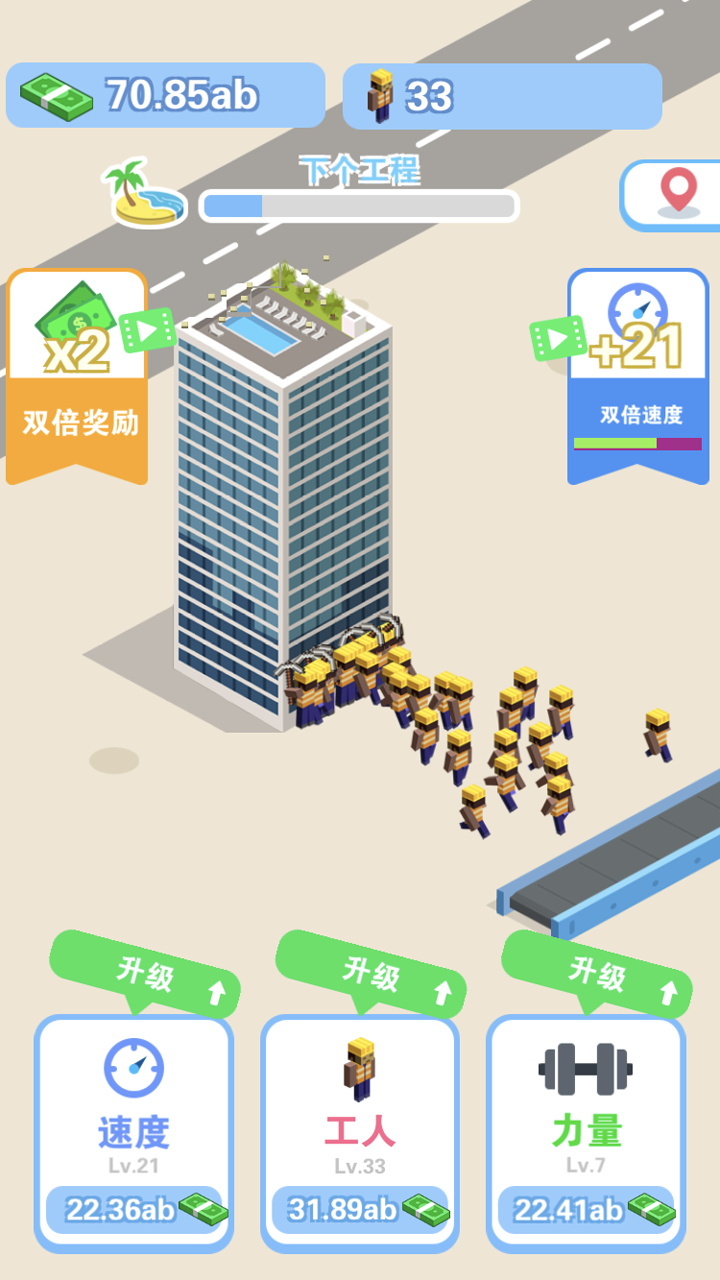Tap the worker figure icon on 工人 card
This screenshot has width=720, height=1280.
(360, 1069)
